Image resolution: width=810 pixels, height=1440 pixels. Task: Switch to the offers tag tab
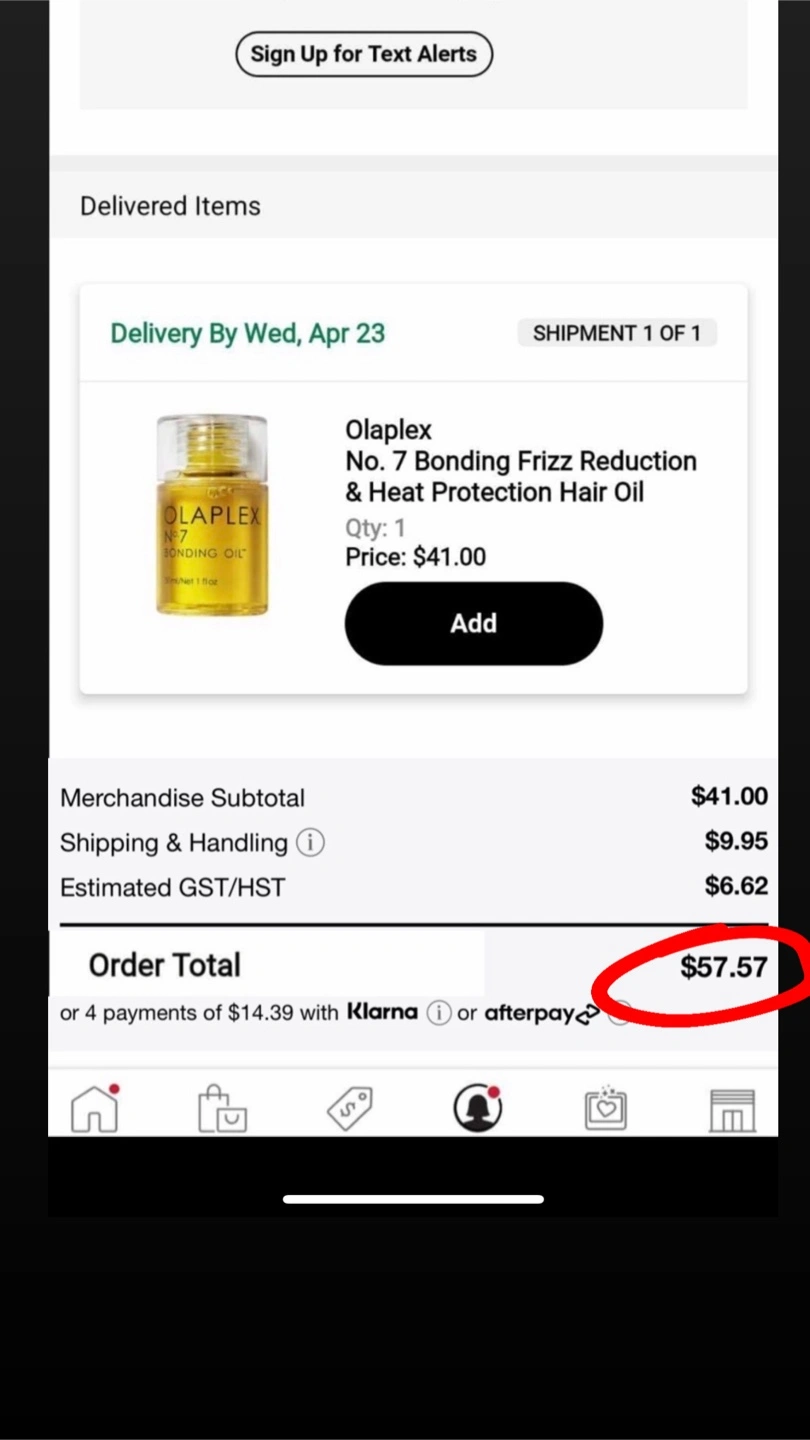350,1109
